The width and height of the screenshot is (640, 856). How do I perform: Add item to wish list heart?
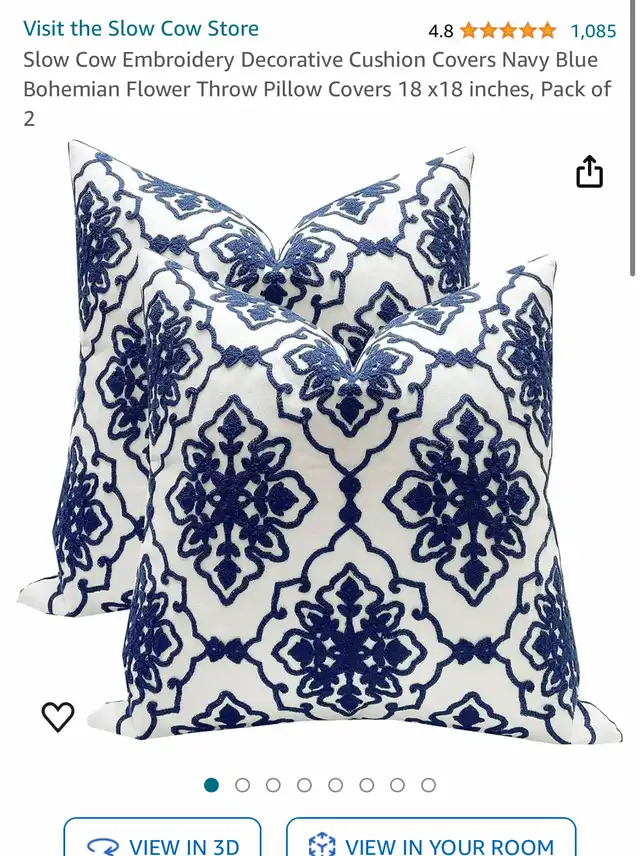(x=58, y=716)
